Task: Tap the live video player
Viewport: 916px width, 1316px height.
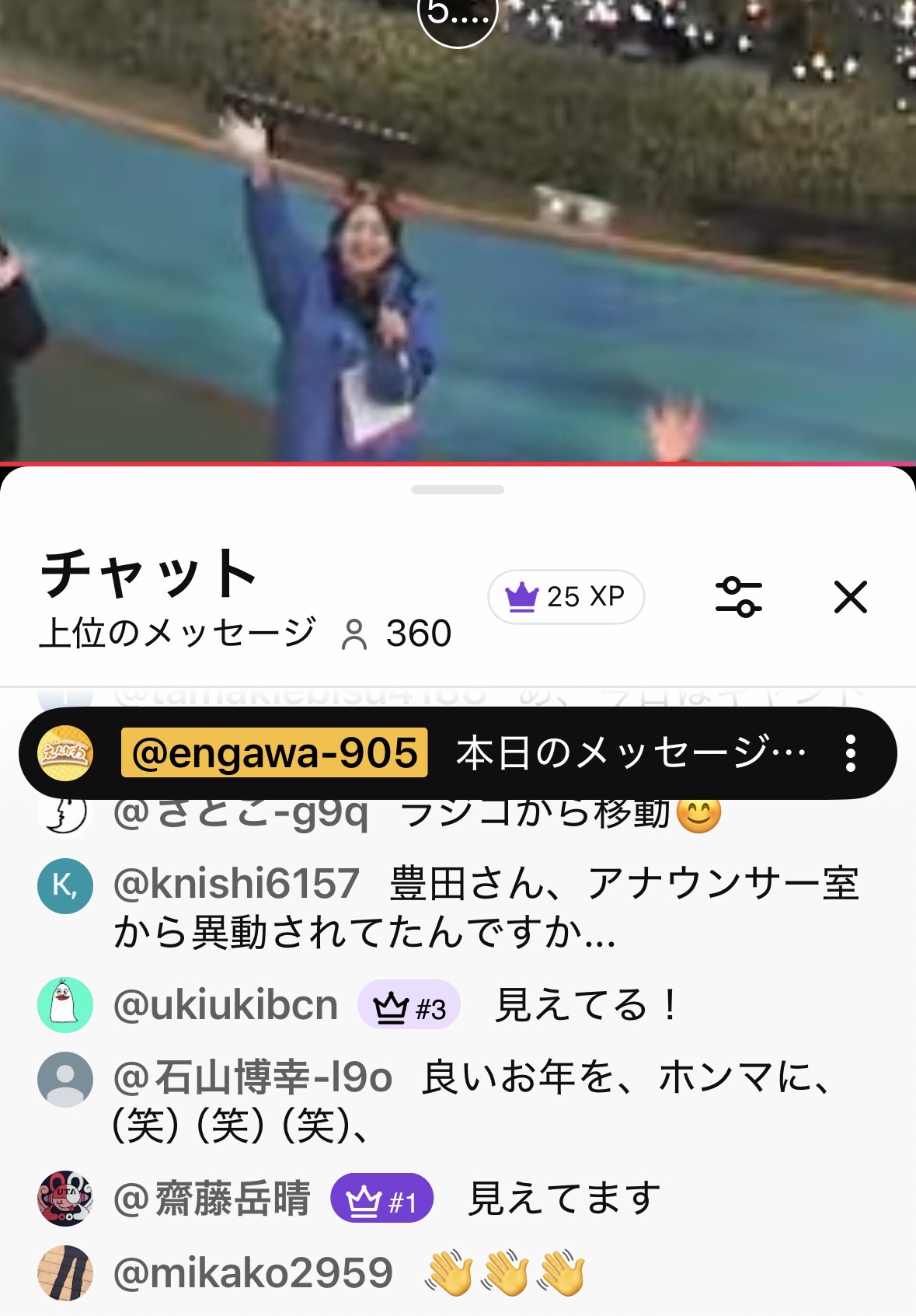Action: tap(458, 233)
